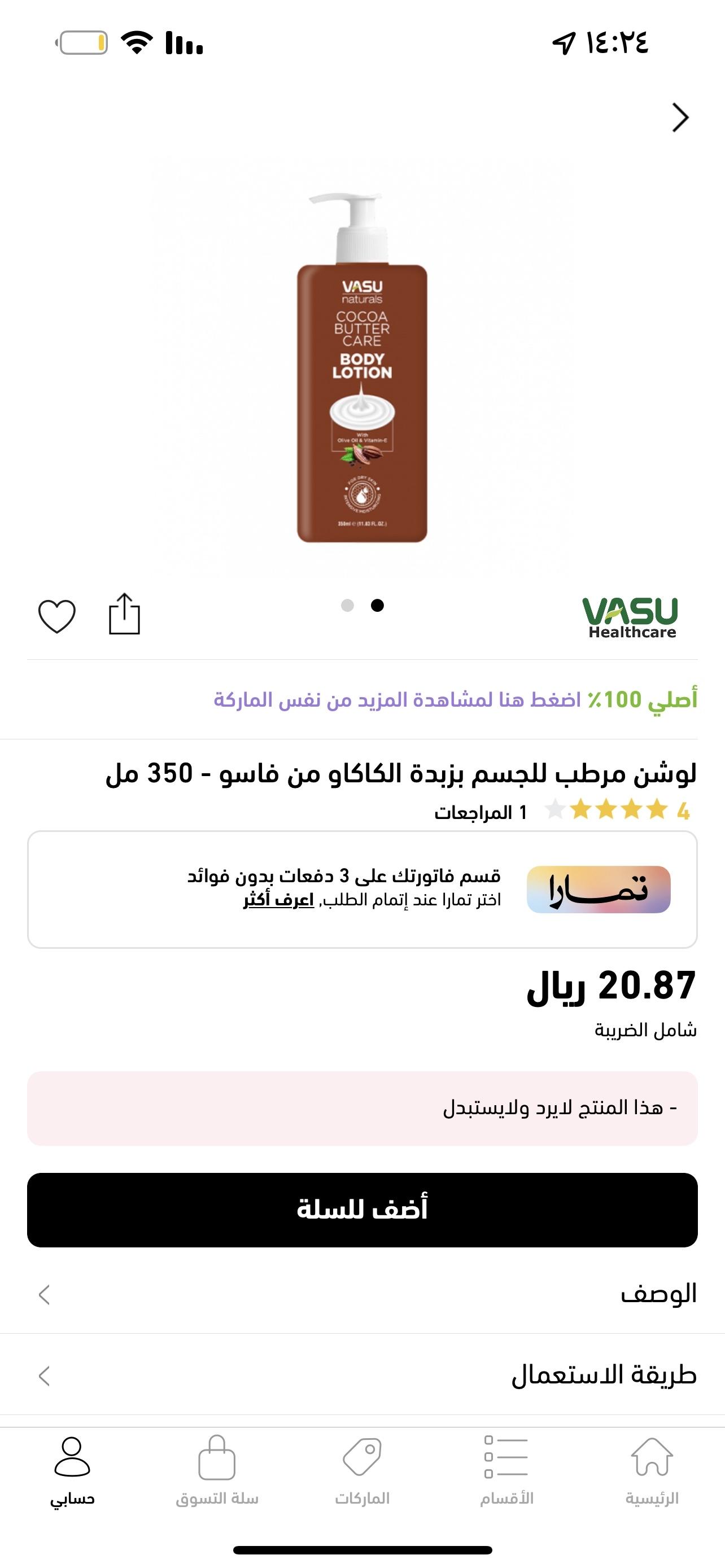Open سلة التسوق shopping cart tab
The image size is (725, 1568).
[217, 1470]
